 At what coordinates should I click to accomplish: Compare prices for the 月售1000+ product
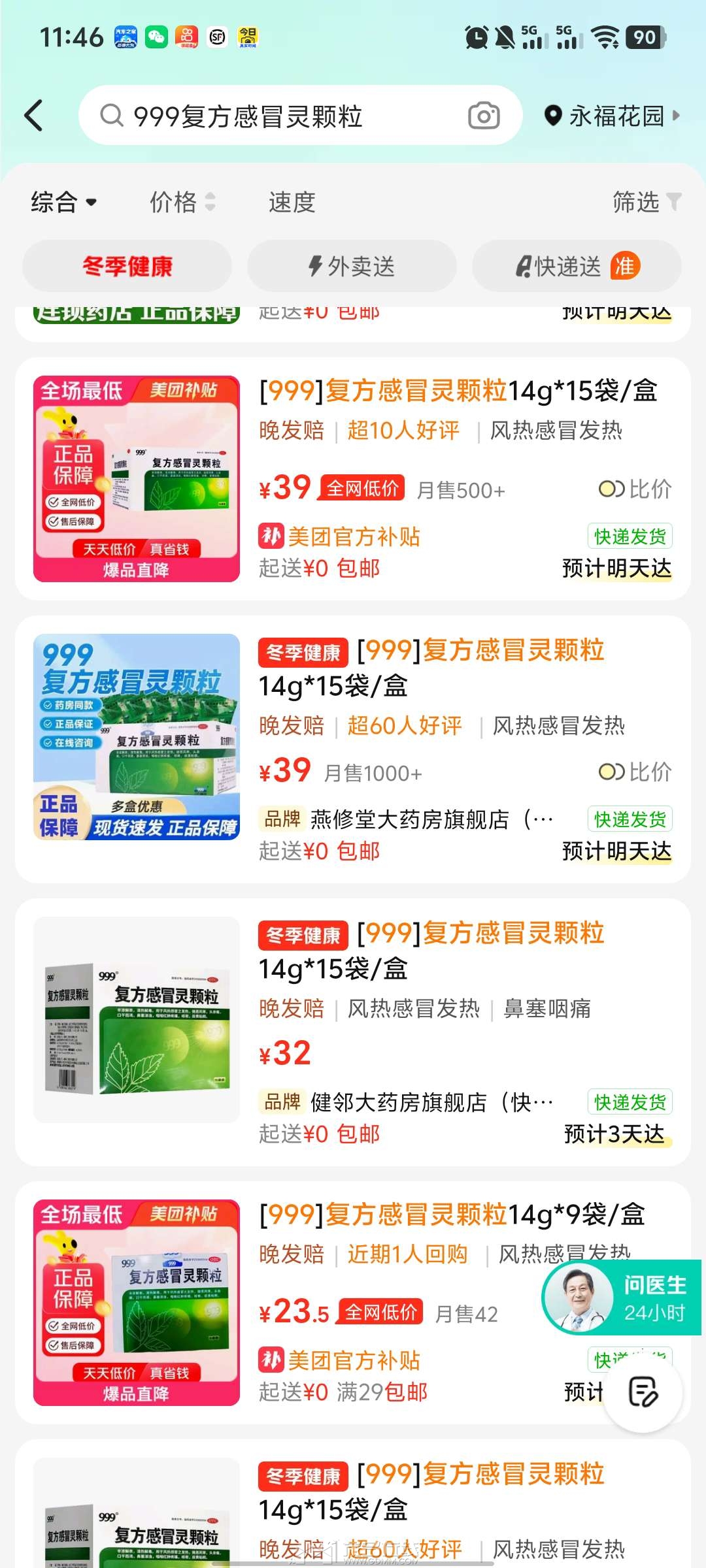pos(635,772)
